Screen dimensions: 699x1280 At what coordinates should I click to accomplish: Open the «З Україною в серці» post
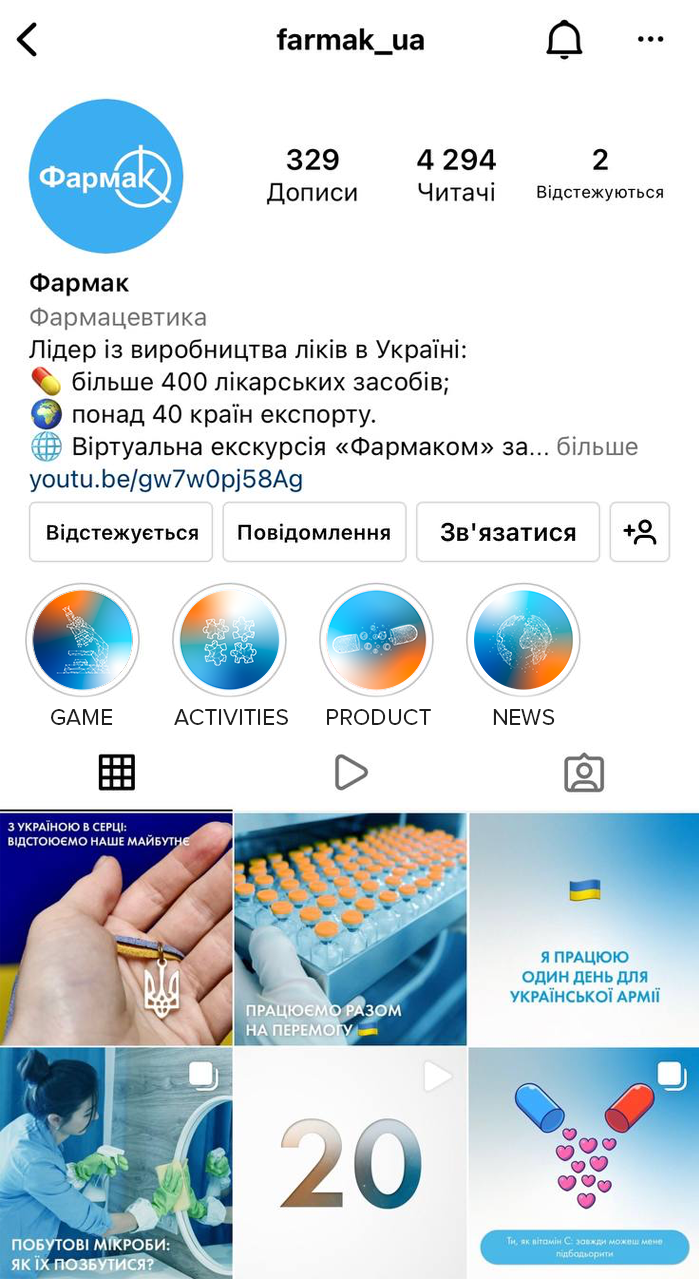[116, 929]
